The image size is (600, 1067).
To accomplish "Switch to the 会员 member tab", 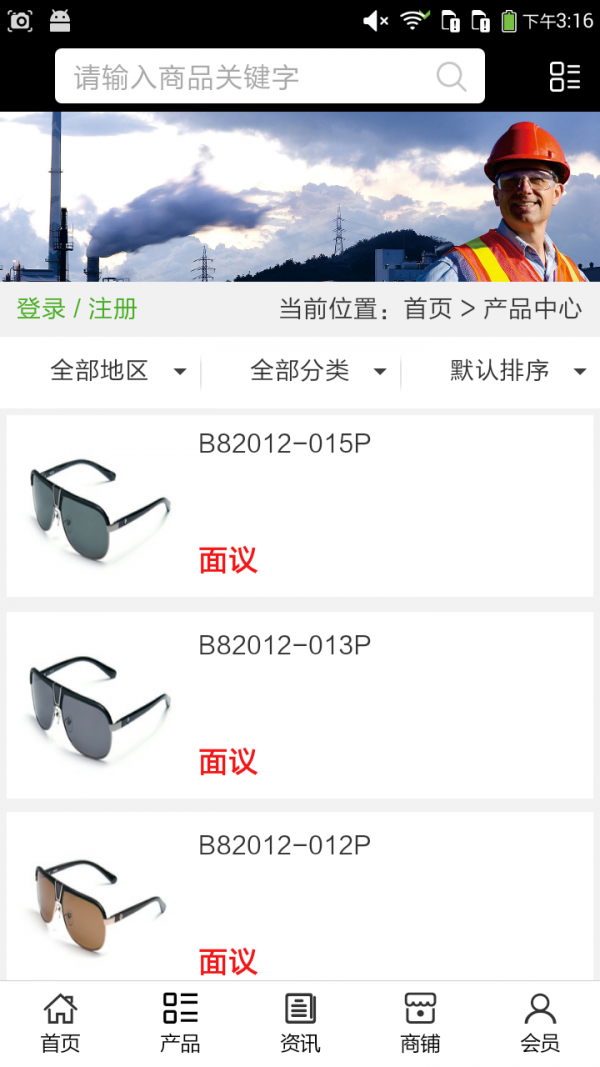I will click(x=540, y=1023).
